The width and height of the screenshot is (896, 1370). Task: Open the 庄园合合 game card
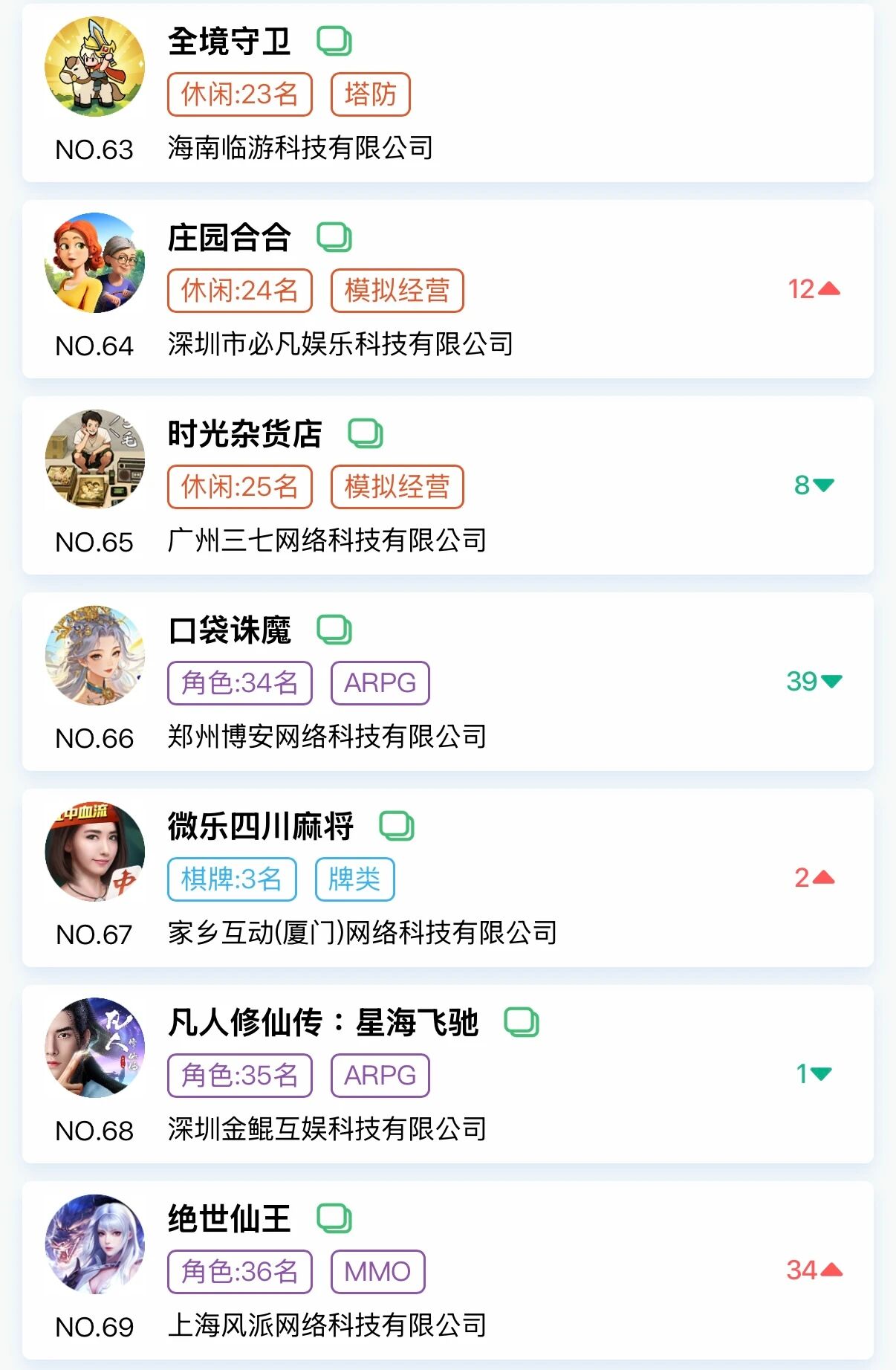pyautogui.click(x=594, y=289)
